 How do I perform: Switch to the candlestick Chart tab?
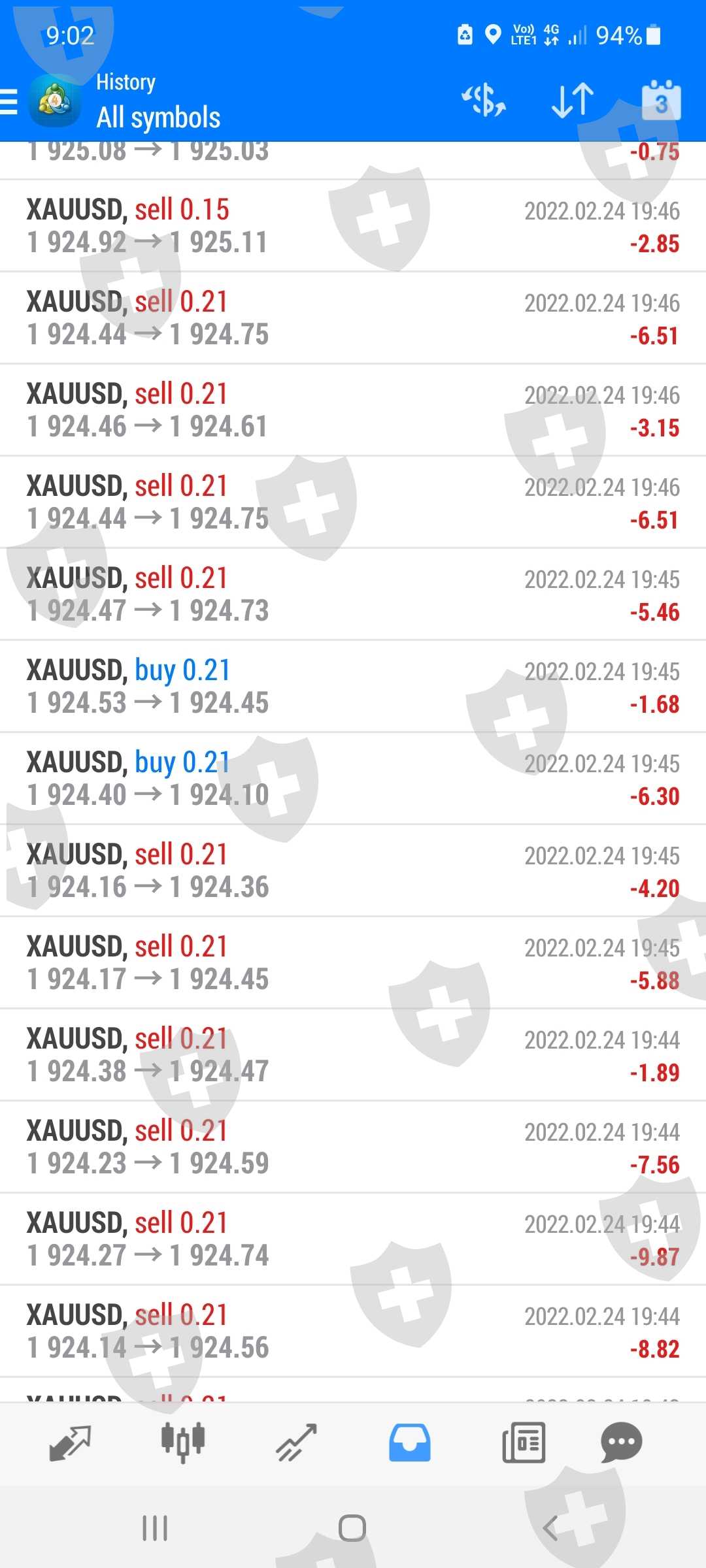point(183,1443)
